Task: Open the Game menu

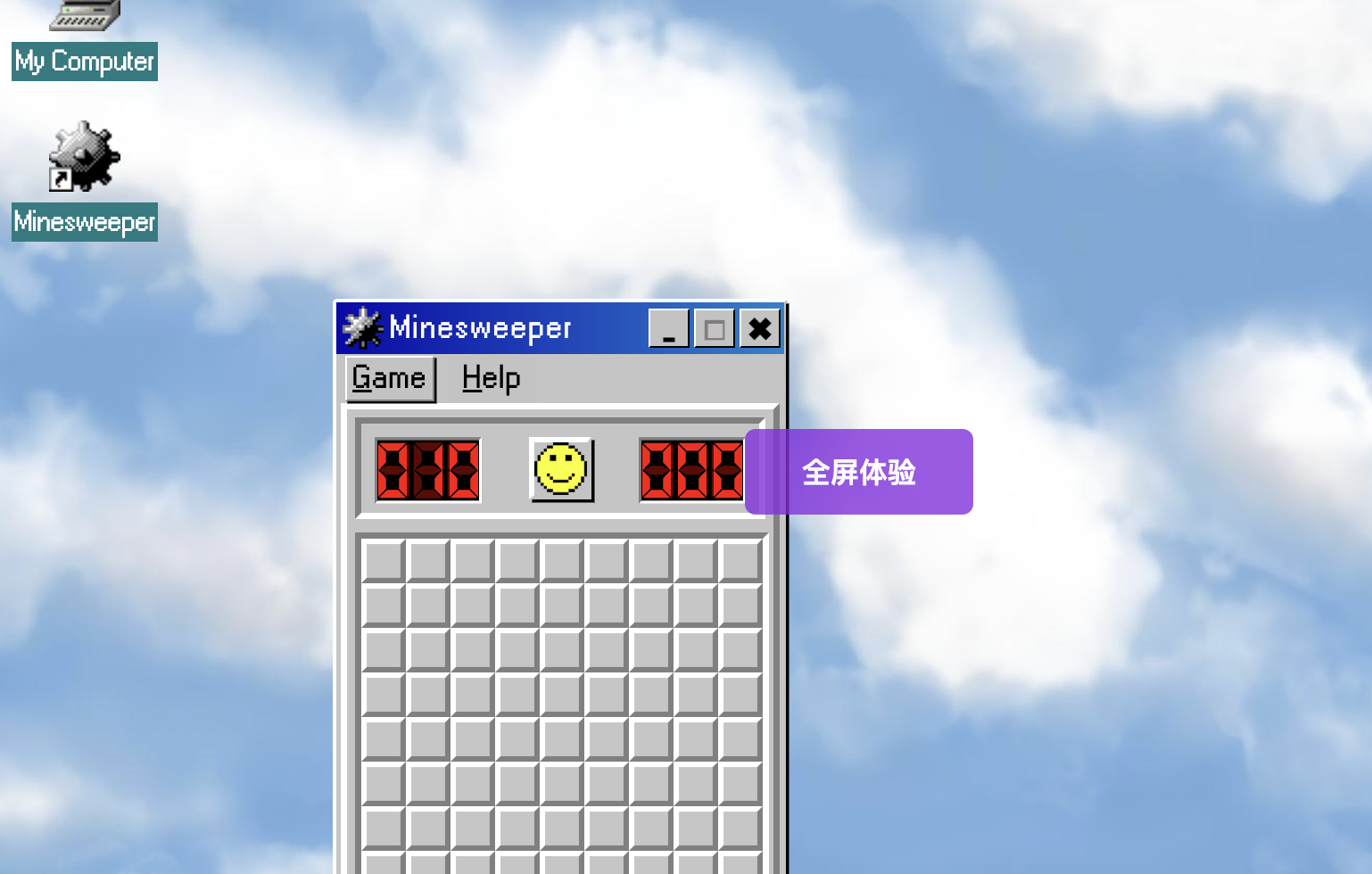Action: coord(390,379)
